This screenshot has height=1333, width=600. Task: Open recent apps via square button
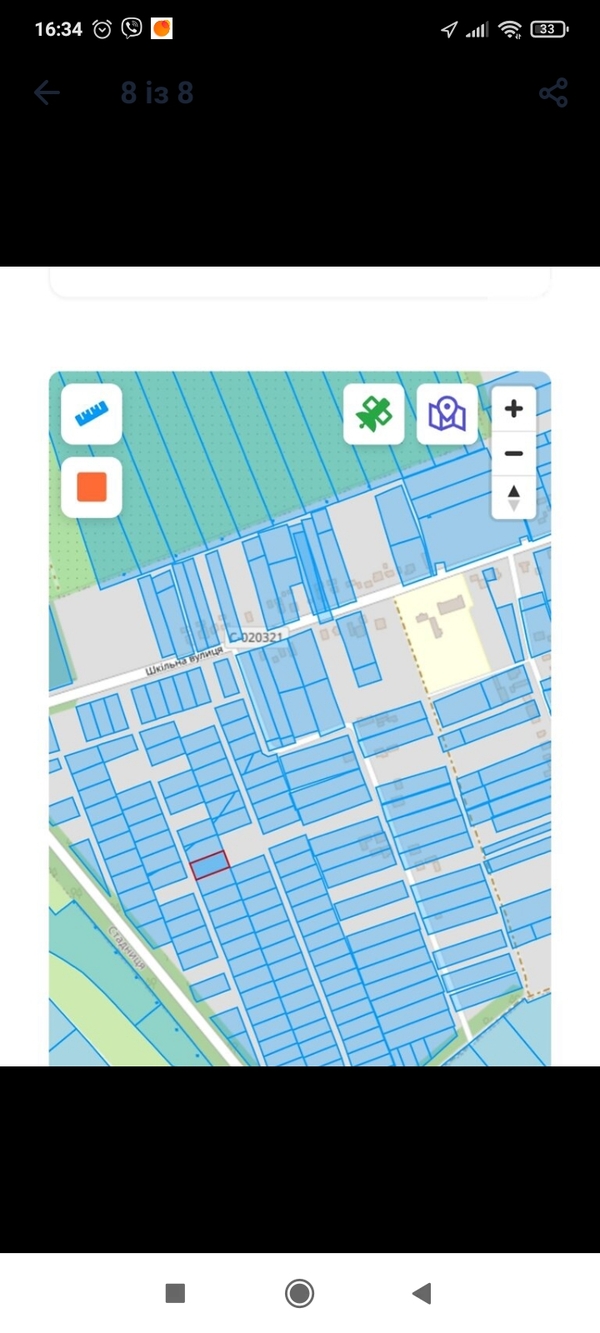click(x=175, y=1293)
